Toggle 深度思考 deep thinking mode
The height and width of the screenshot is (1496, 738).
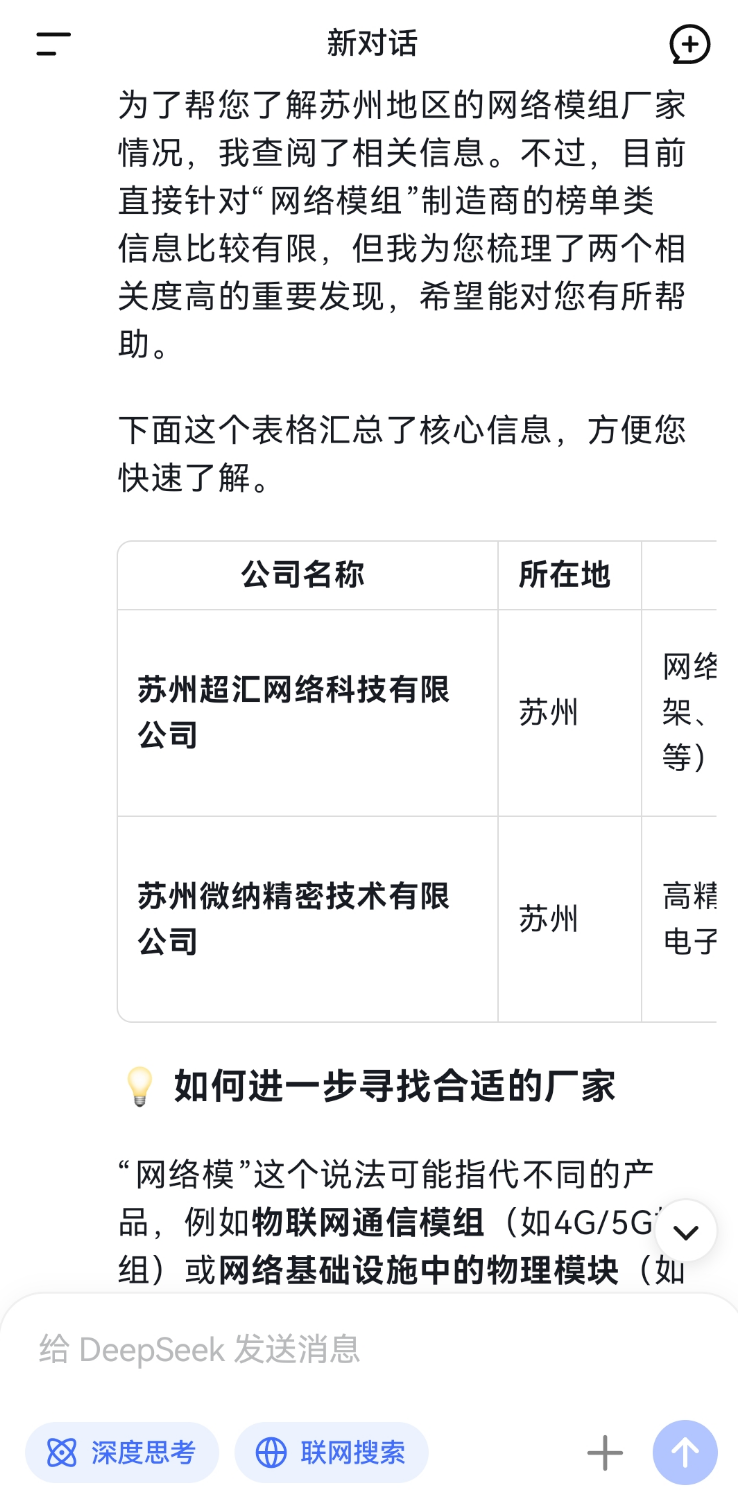coord(122,1452)
